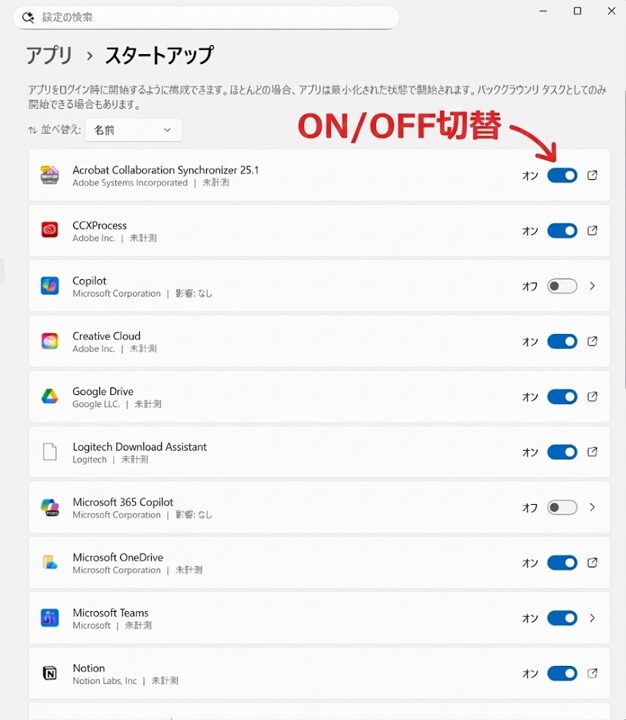This screenshot has width=626, height=720.
Task: Enable Copilot startup toggle
Action: 562,286
